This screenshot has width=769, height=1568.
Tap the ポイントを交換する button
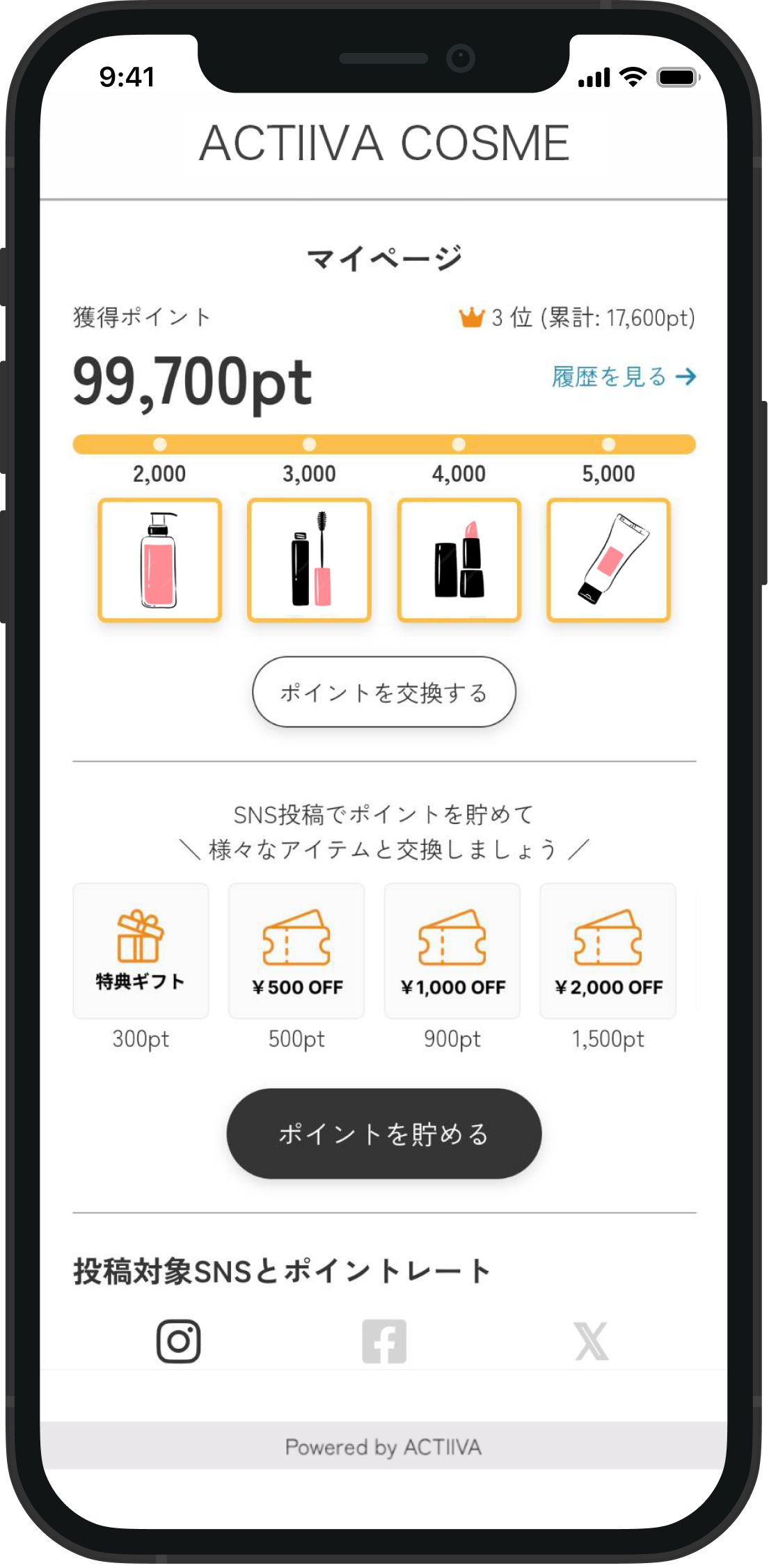[x=383, y=692]
